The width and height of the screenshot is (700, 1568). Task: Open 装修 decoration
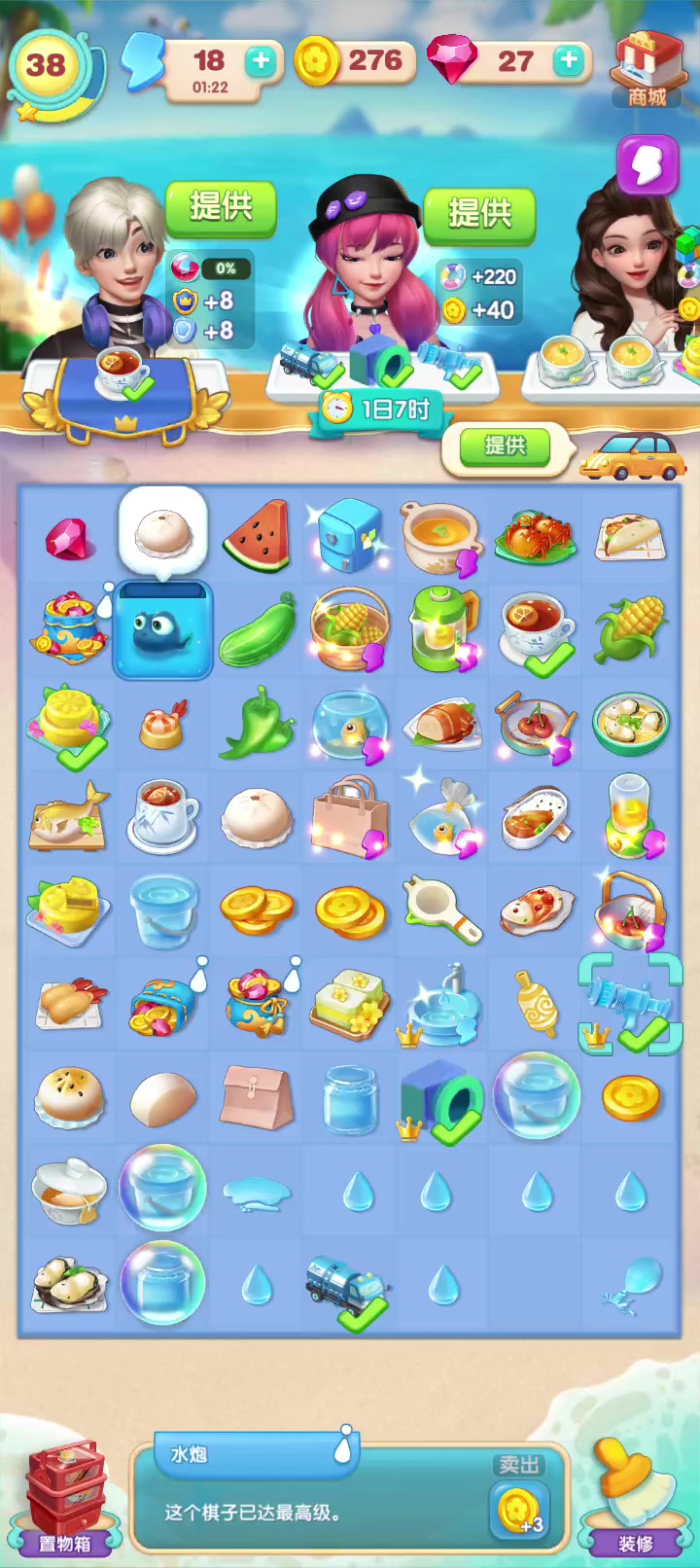(x=635, y=1498)
